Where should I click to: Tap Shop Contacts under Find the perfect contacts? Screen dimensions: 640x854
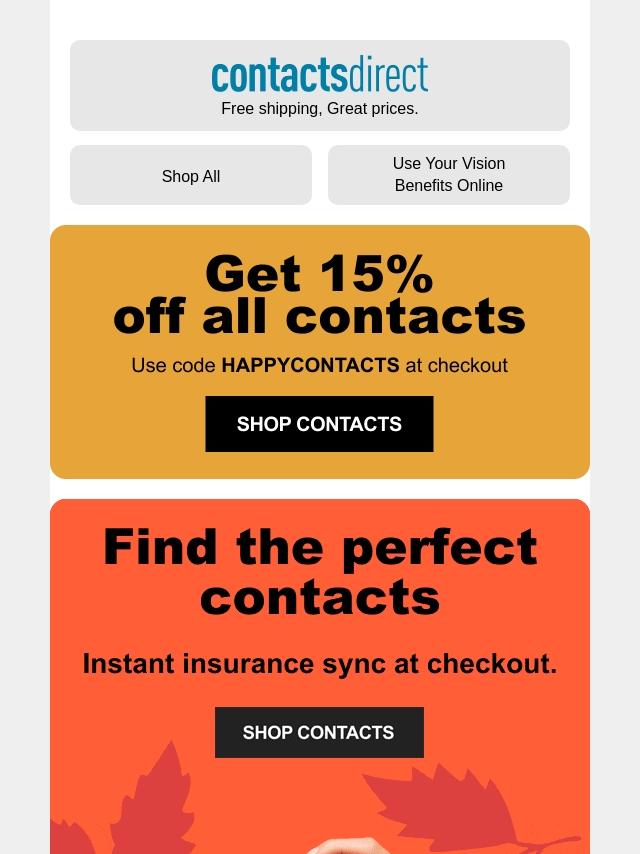[319, 733]
